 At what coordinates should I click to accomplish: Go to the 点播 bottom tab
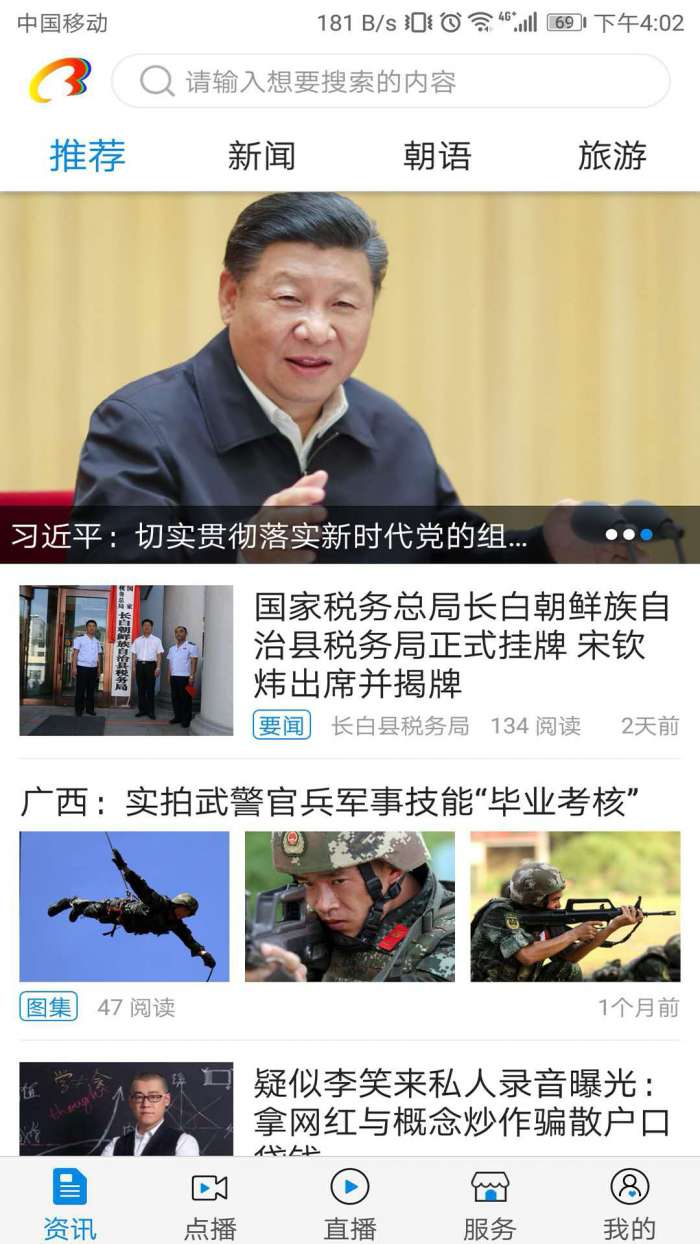coord(210,1203)
